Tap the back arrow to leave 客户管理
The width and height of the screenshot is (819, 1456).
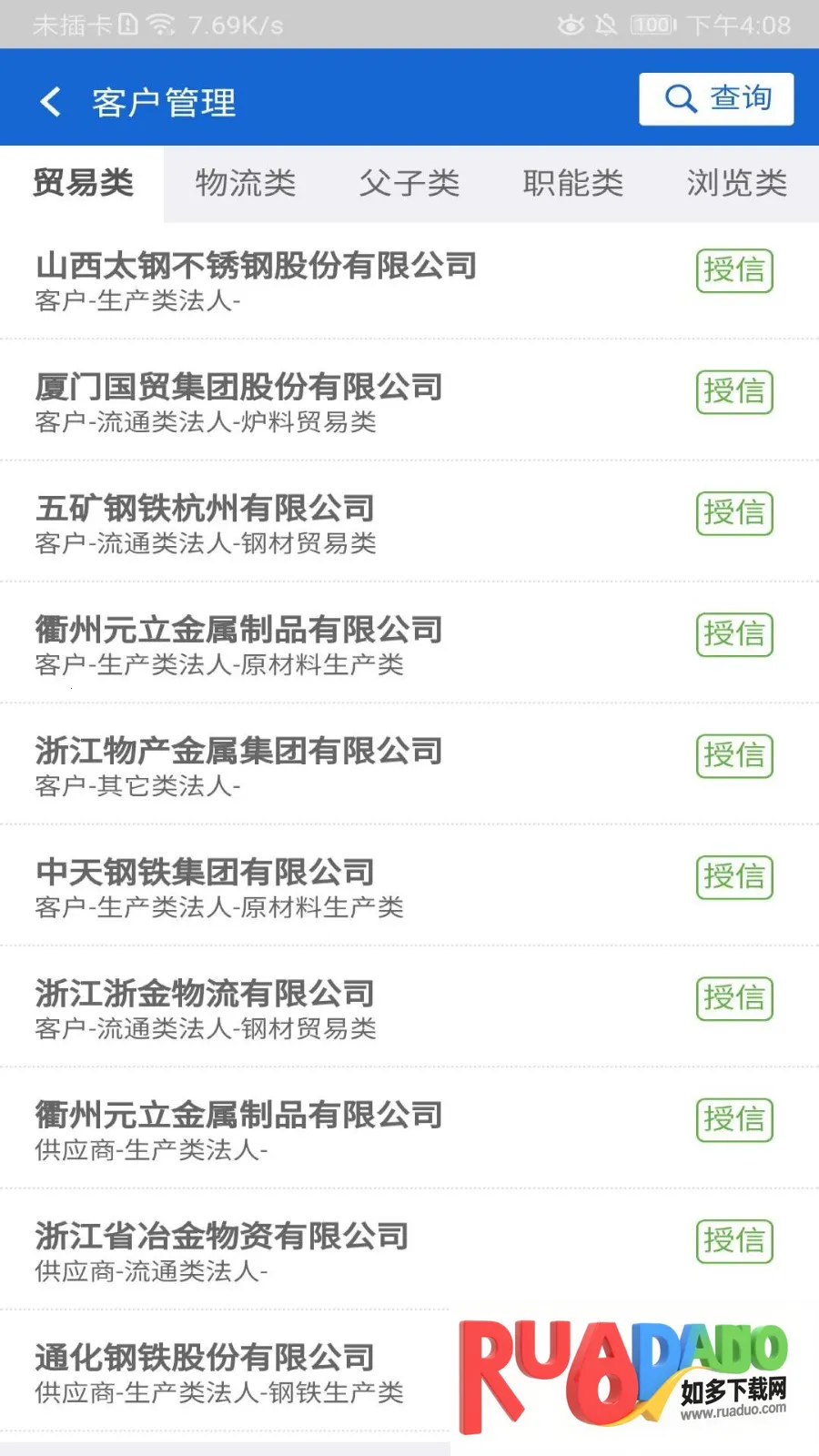click(x=50, y=101)
